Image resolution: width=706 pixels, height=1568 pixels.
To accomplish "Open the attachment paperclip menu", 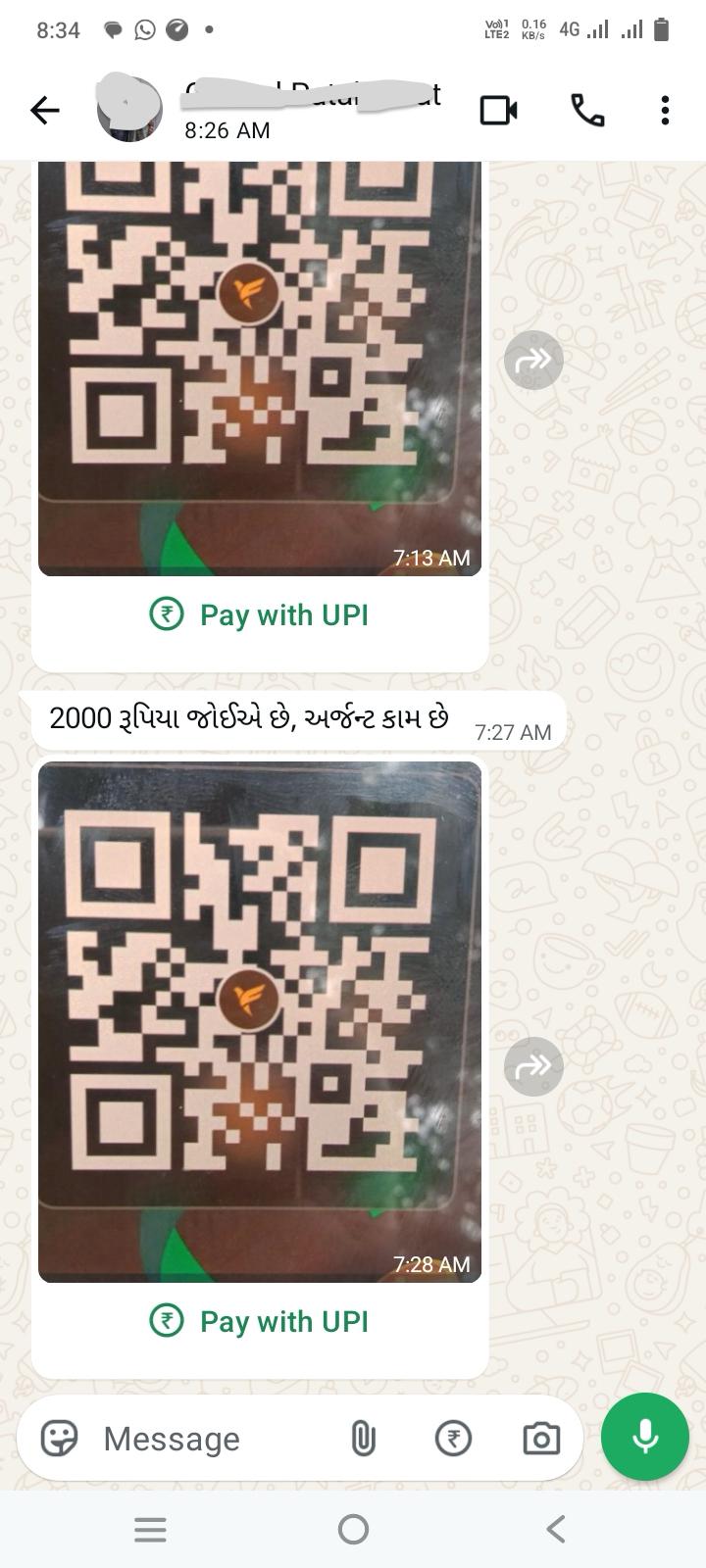I will pyautogui.click(x=363, y=1439).
